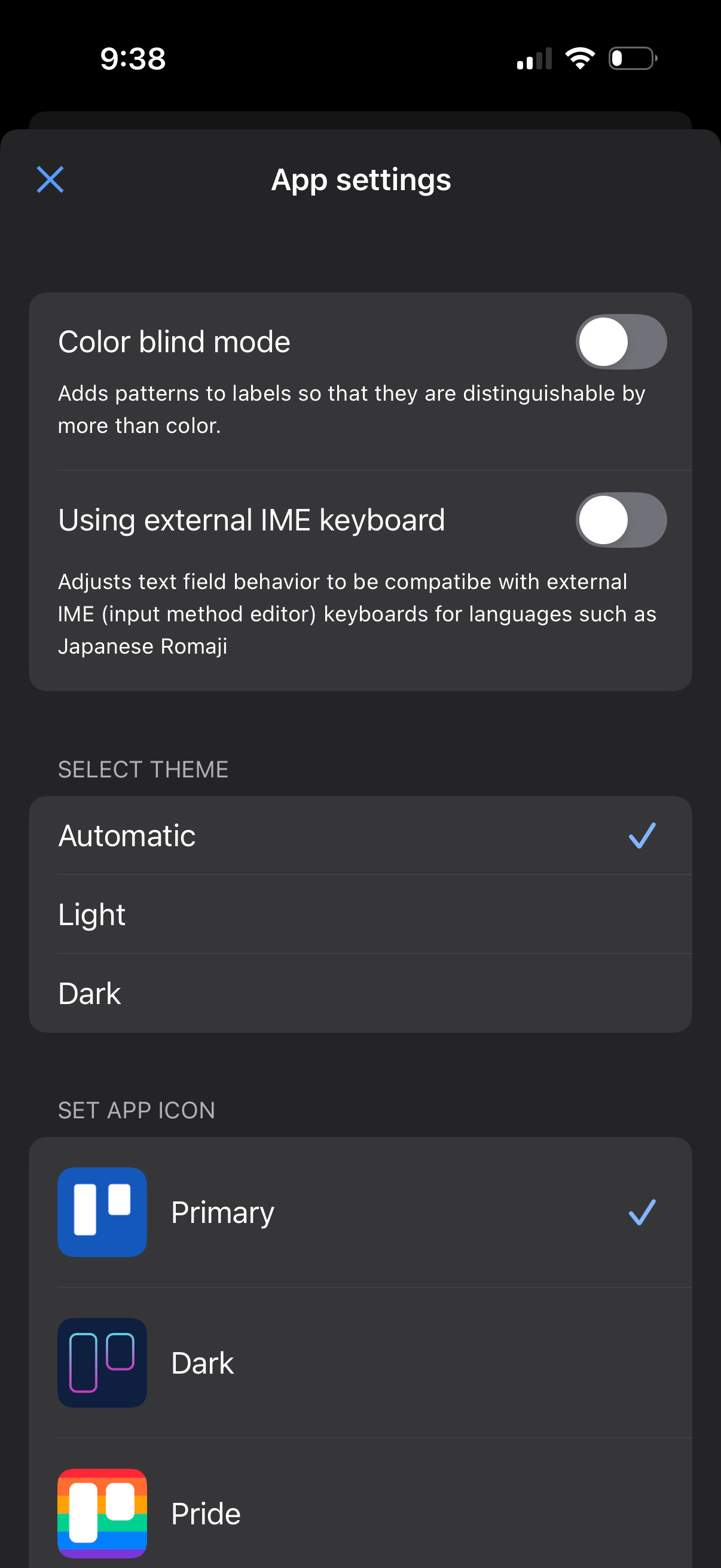Set the Primary app icon

(359, 1212)
